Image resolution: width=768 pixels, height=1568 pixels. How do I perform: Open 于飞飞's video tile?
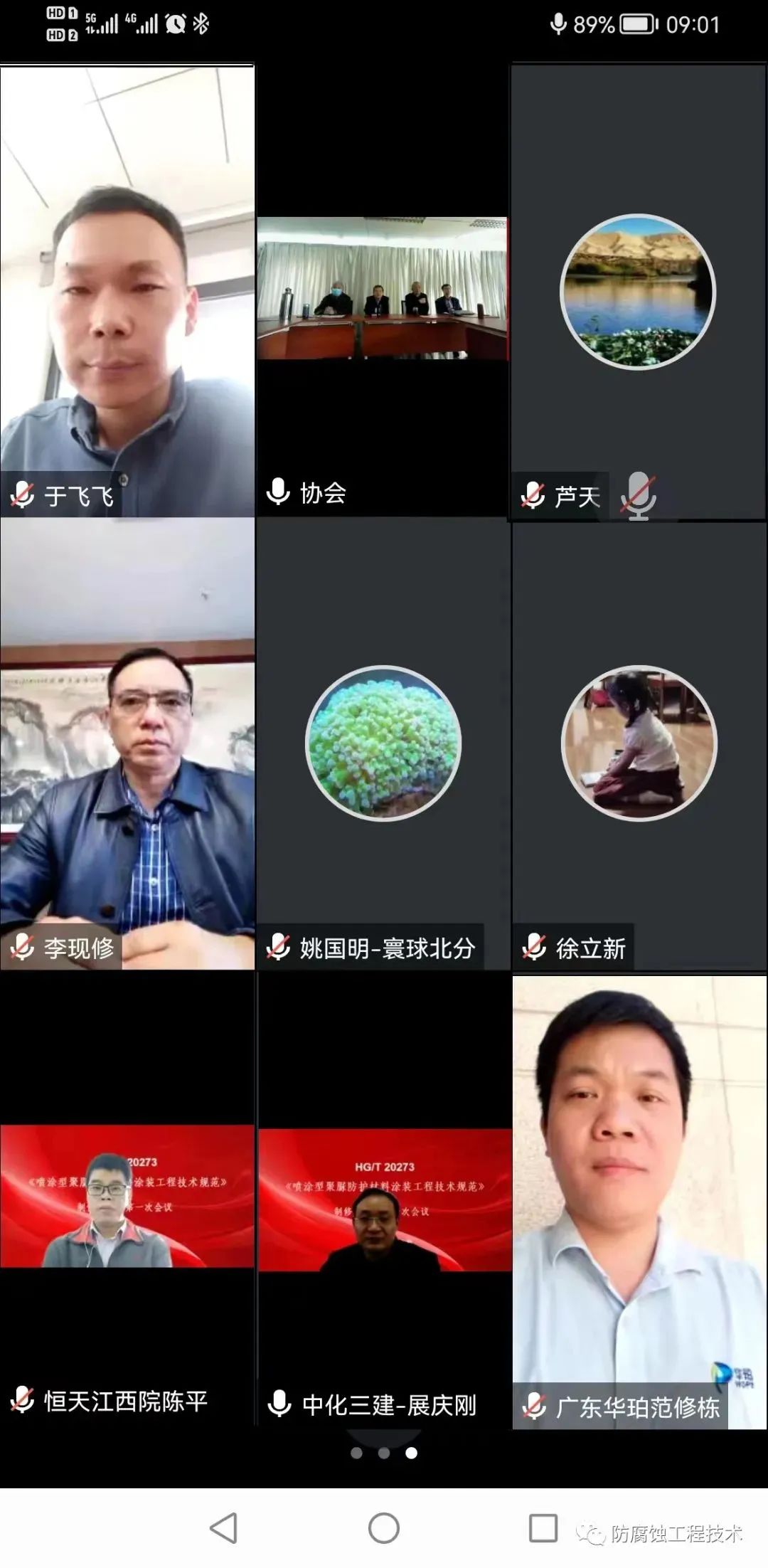pos(127,292)
